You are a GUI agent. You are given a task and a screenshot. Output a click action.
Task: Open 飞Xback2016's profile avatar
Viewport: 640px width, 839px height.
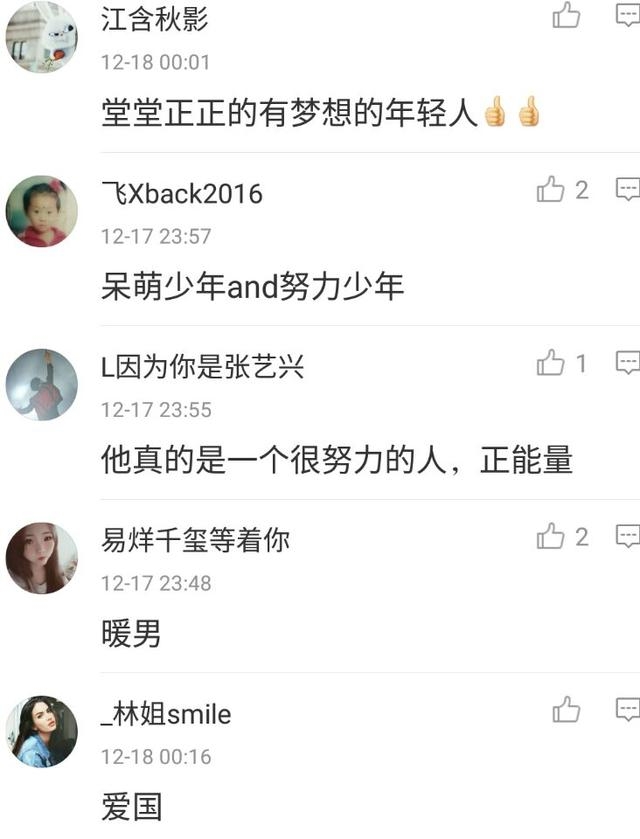point(41,211)
